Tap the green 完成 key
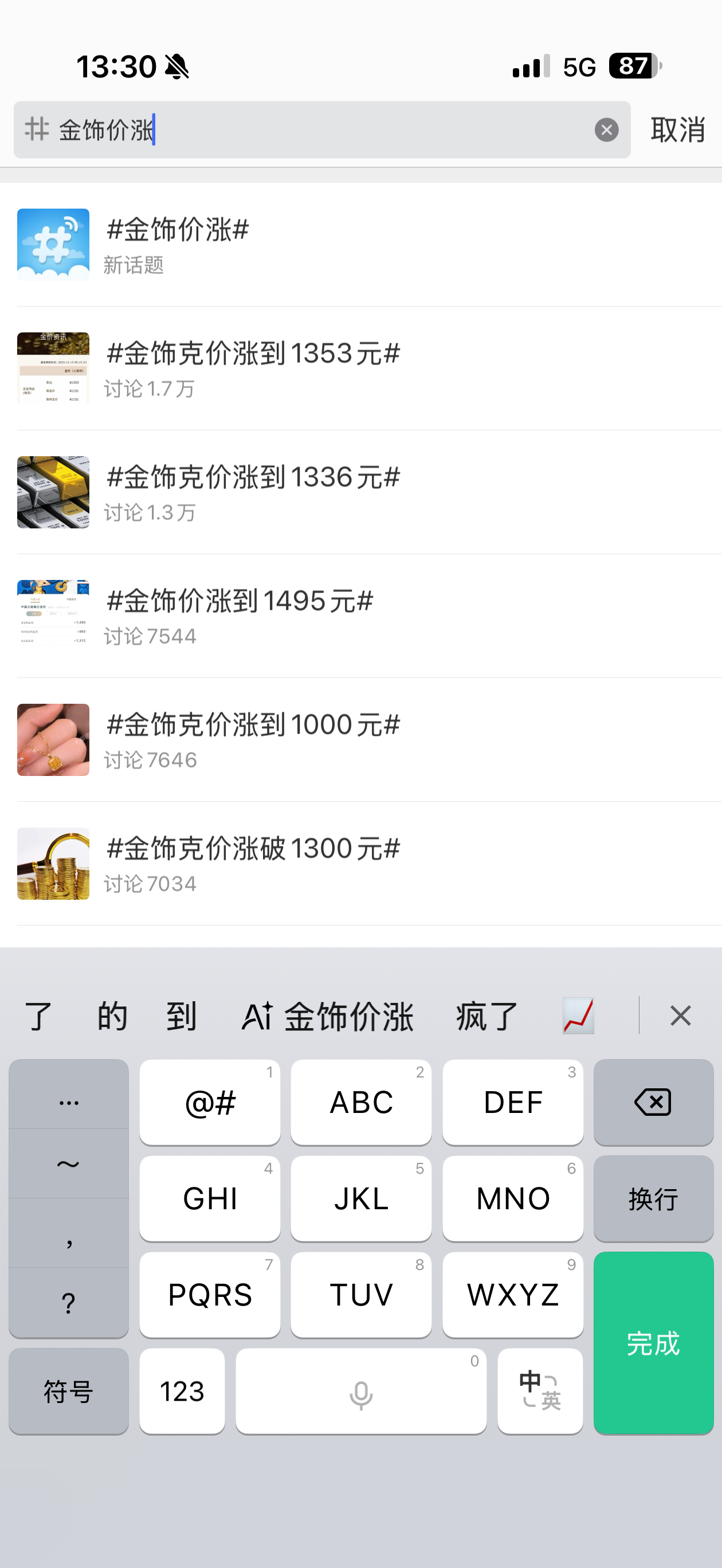 pos(653,1343)
